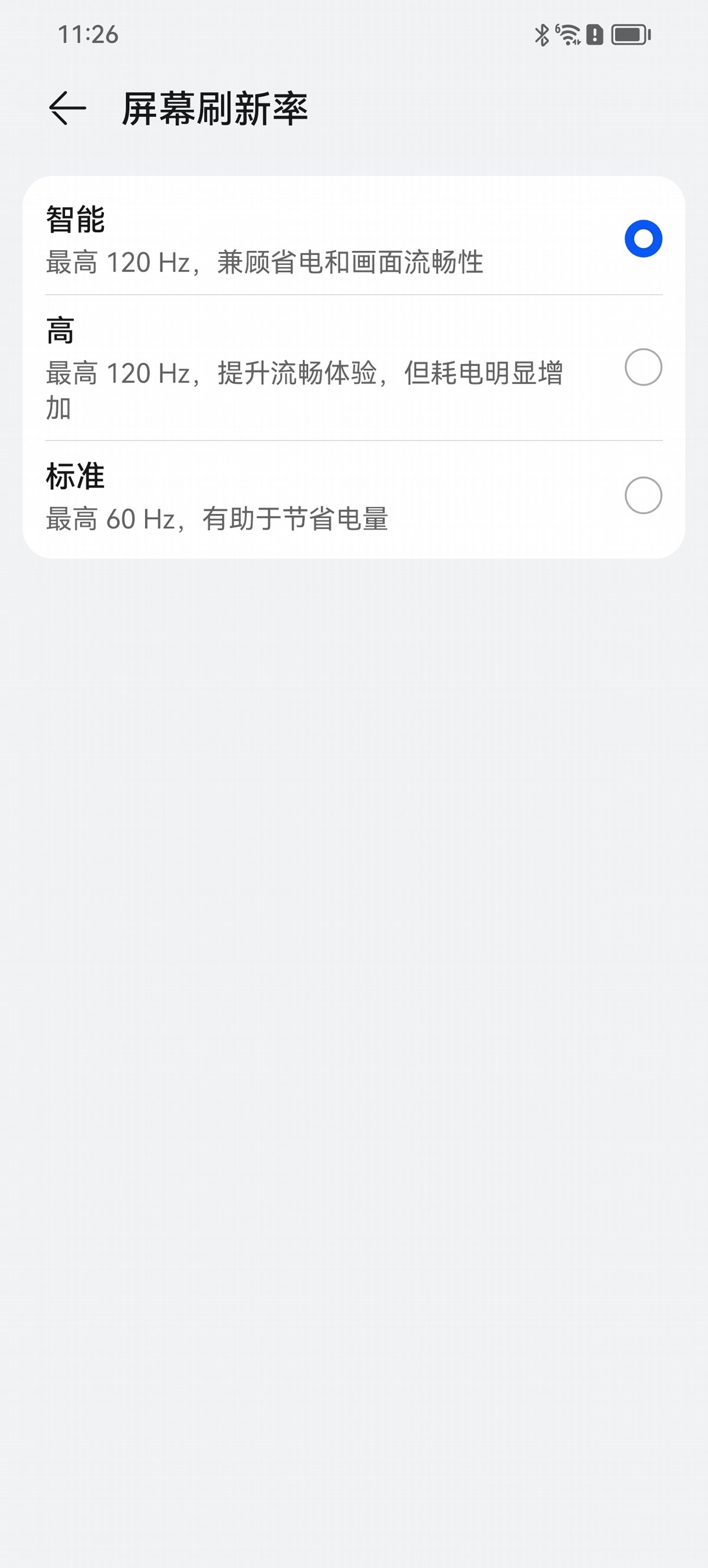The width and height of the screenshot is (708, 1568).
Task: Click the divider between 高 and 标准
Action: 354,439
